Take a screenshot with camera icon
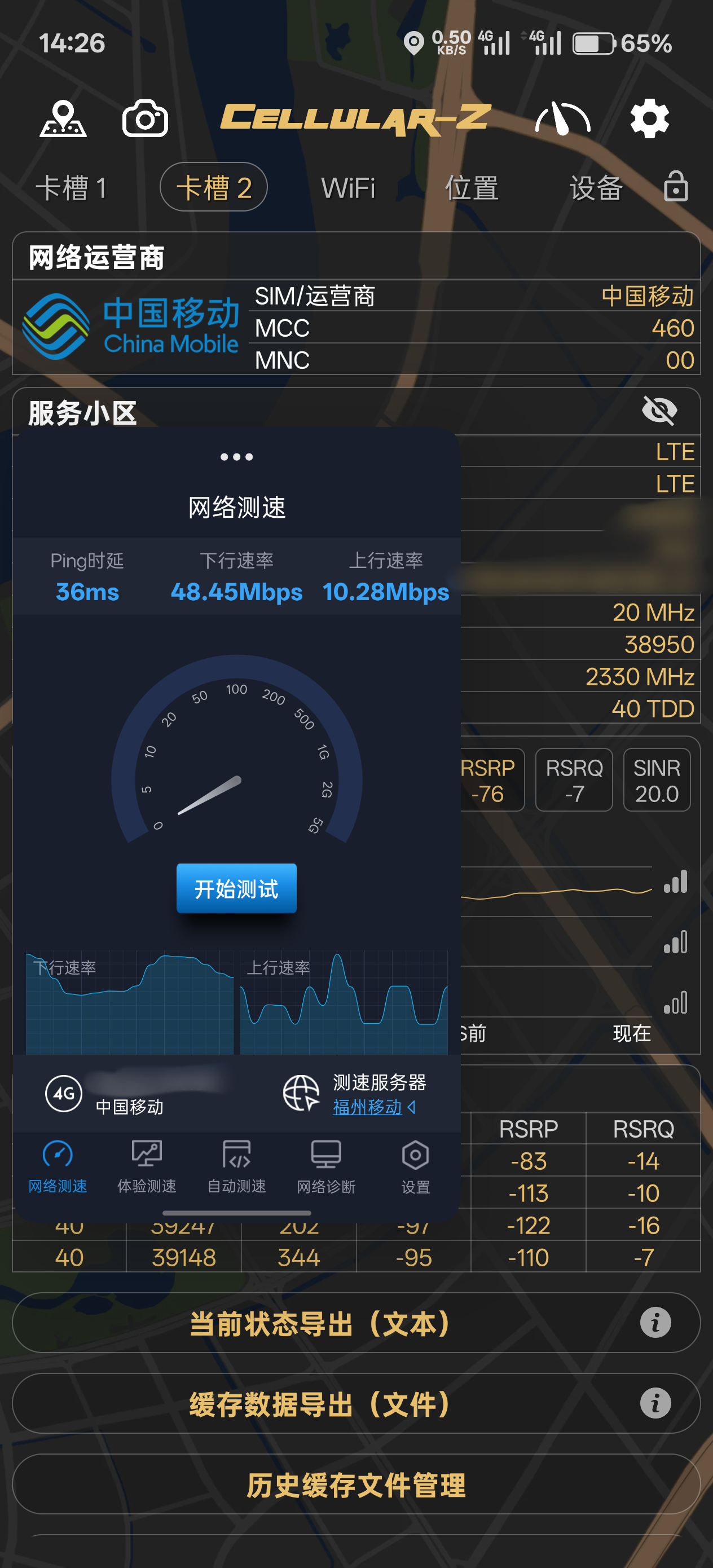 [145, 118]
